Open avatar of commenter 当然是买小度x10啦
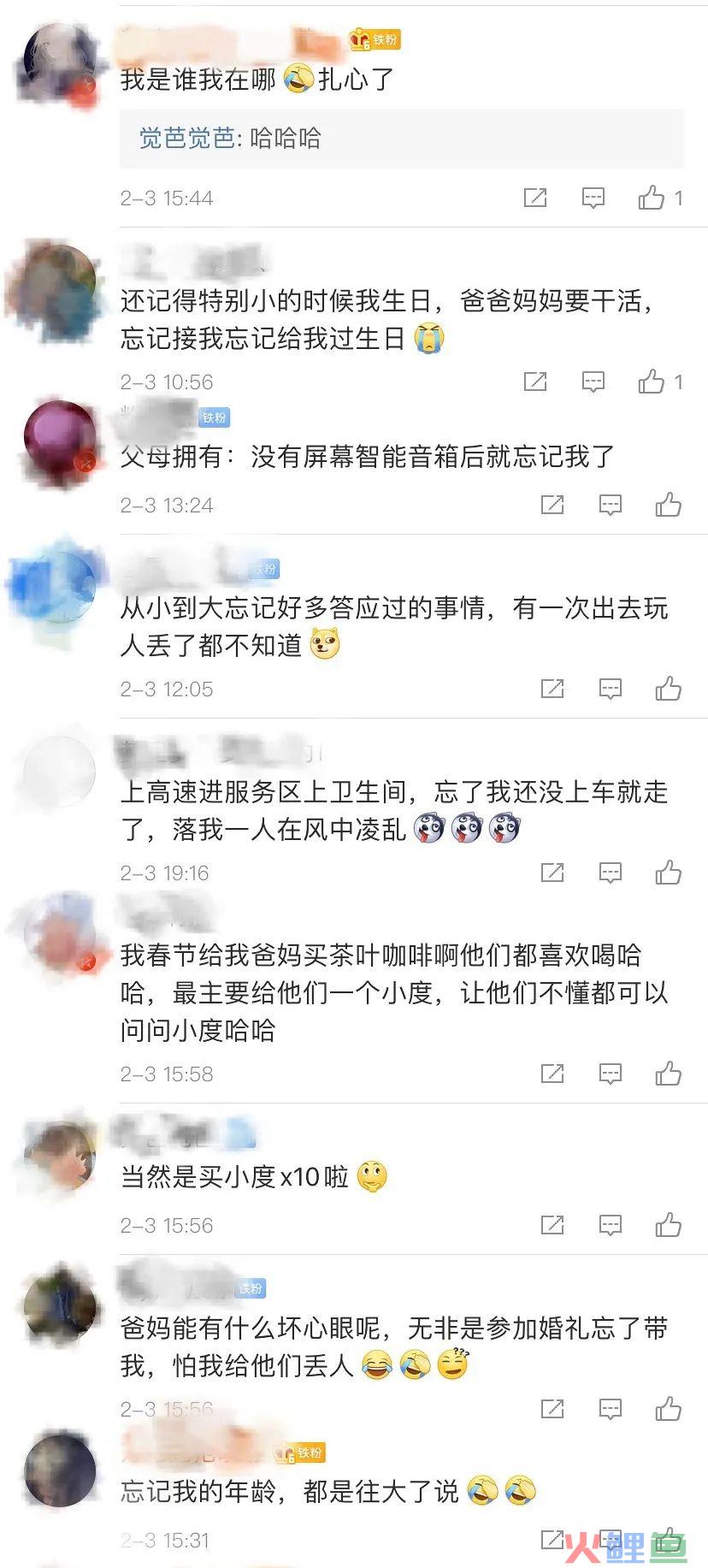The image size is (708, 1568). (x=60, y=1157)
